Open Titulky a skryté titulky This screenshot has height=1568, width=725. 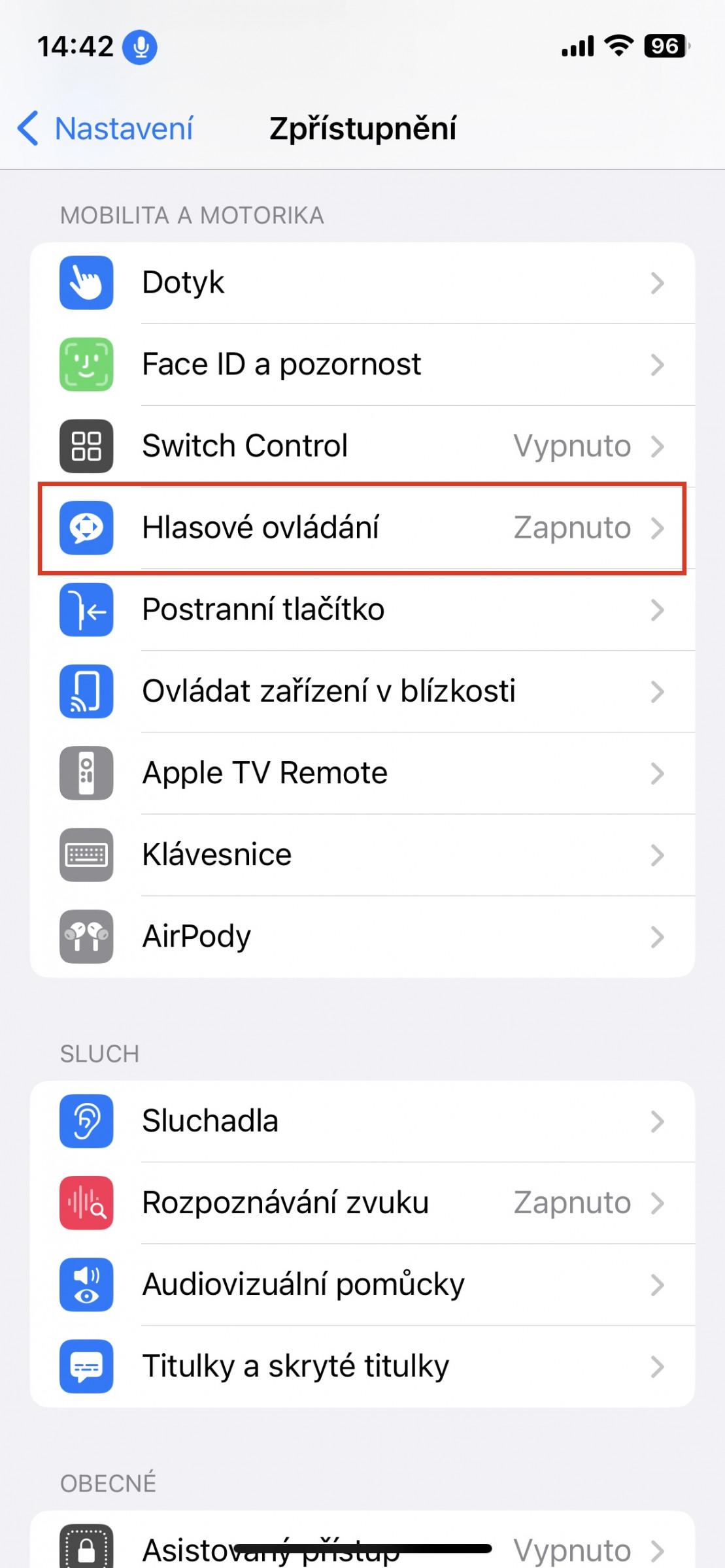pos(362,1366)
